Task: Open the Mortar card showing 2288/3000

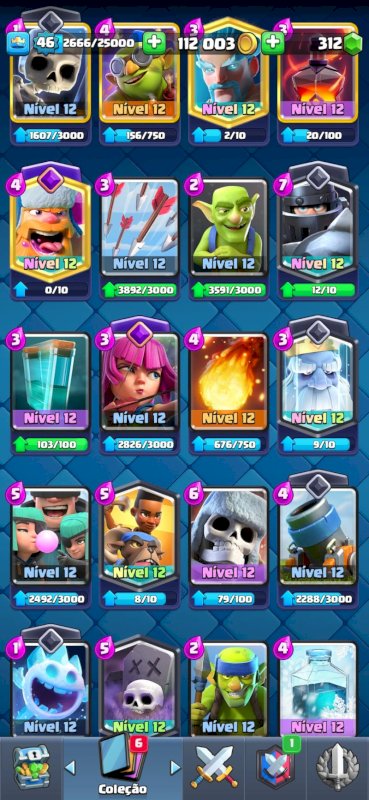Action: pos(317,541)
